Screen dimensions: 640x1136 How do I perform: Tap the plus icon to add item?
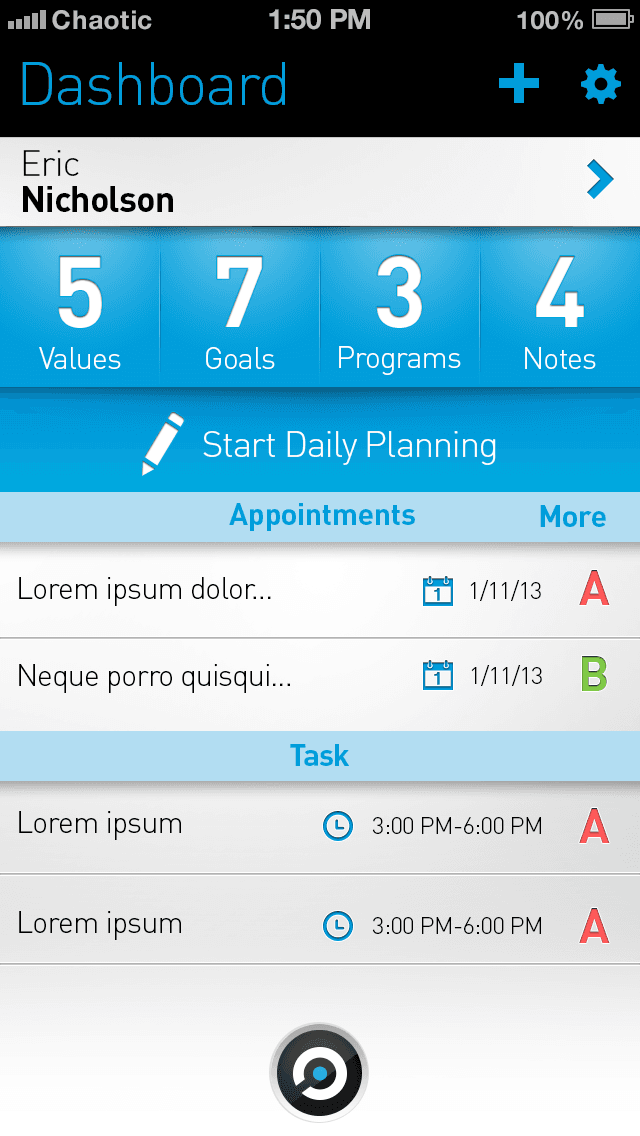[519, 83]
